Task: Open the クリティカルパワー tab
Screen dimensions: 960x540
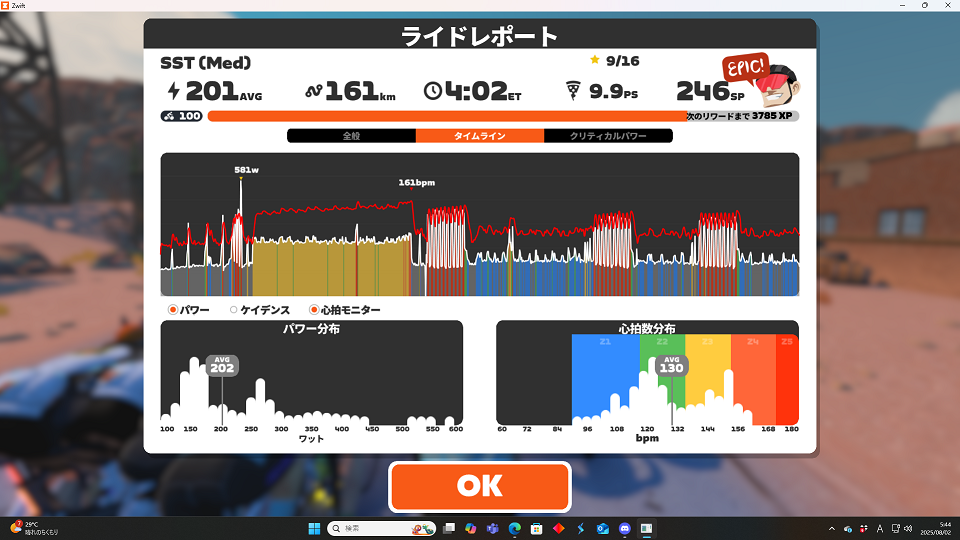Action: 608,135
